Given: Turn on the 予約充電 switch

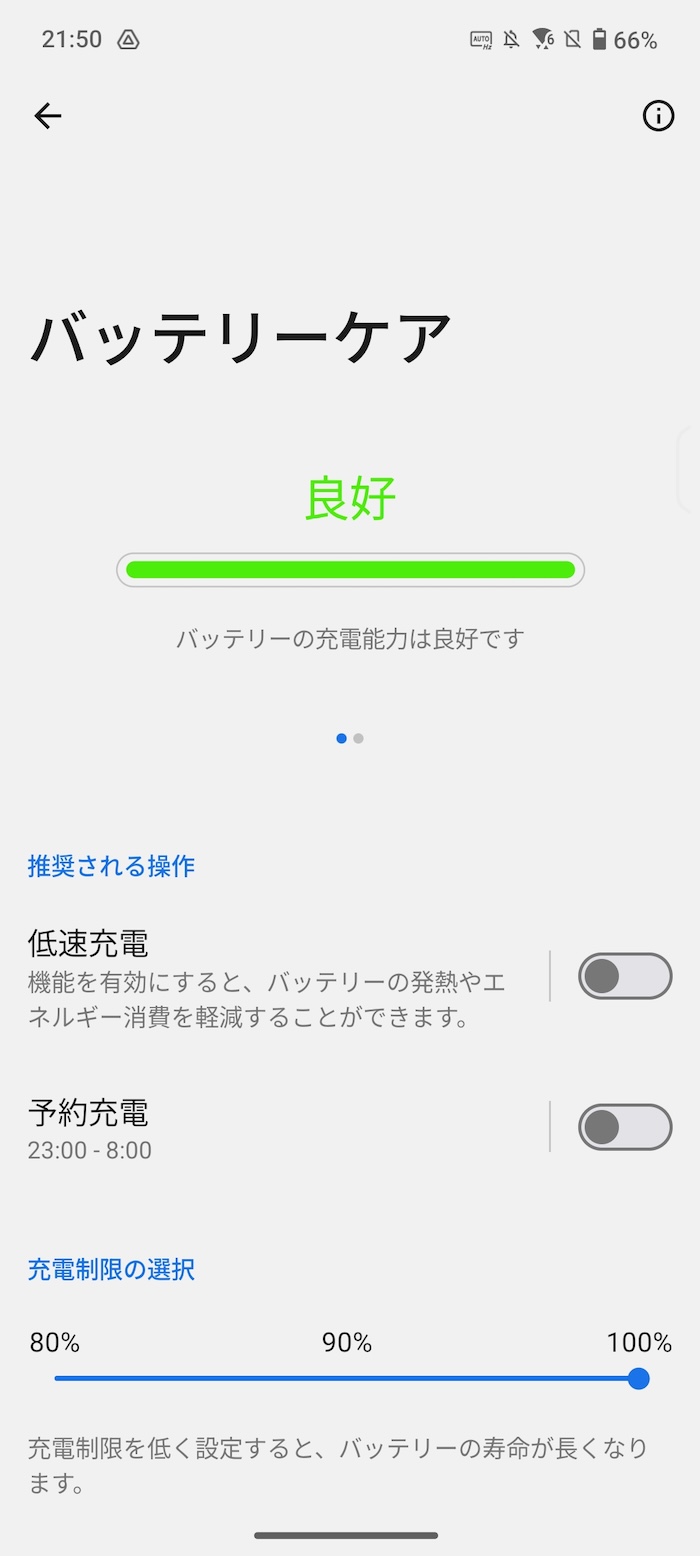Looking at the screenshot, I should point(625,1127).
